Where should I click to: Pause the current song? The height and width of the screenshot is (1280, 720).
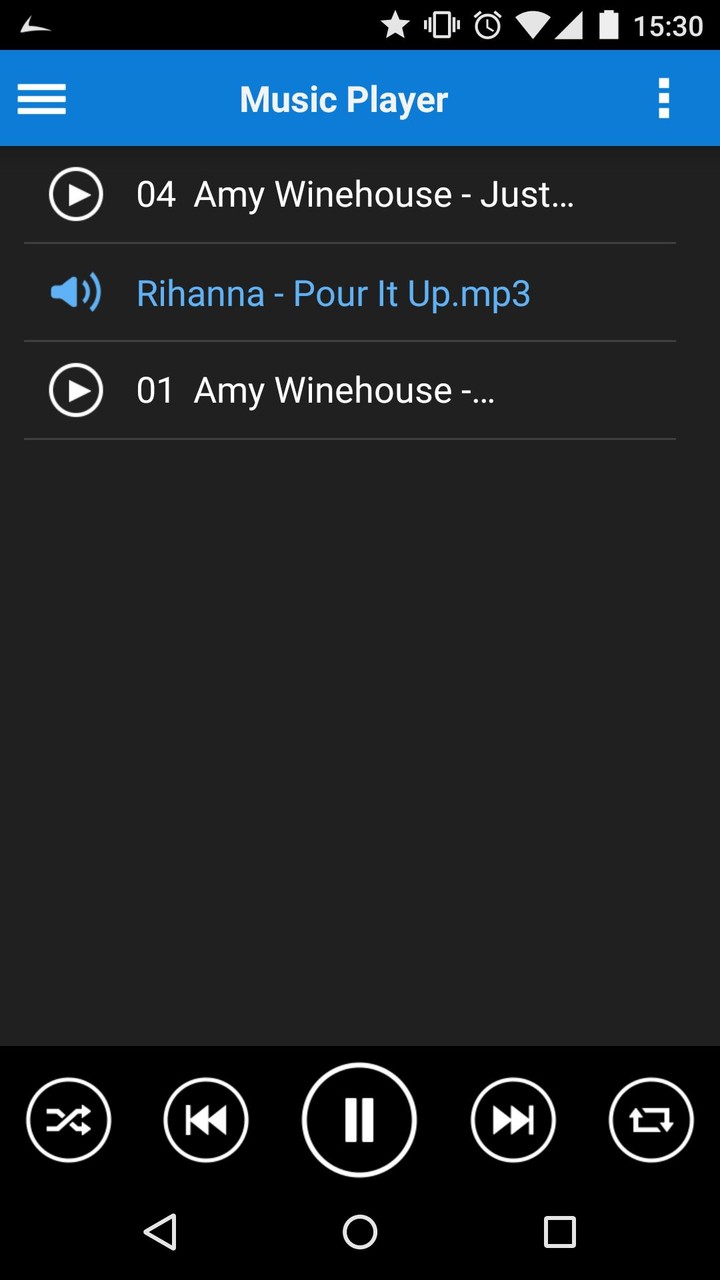pyautogui.click(x=359, y=1120)
